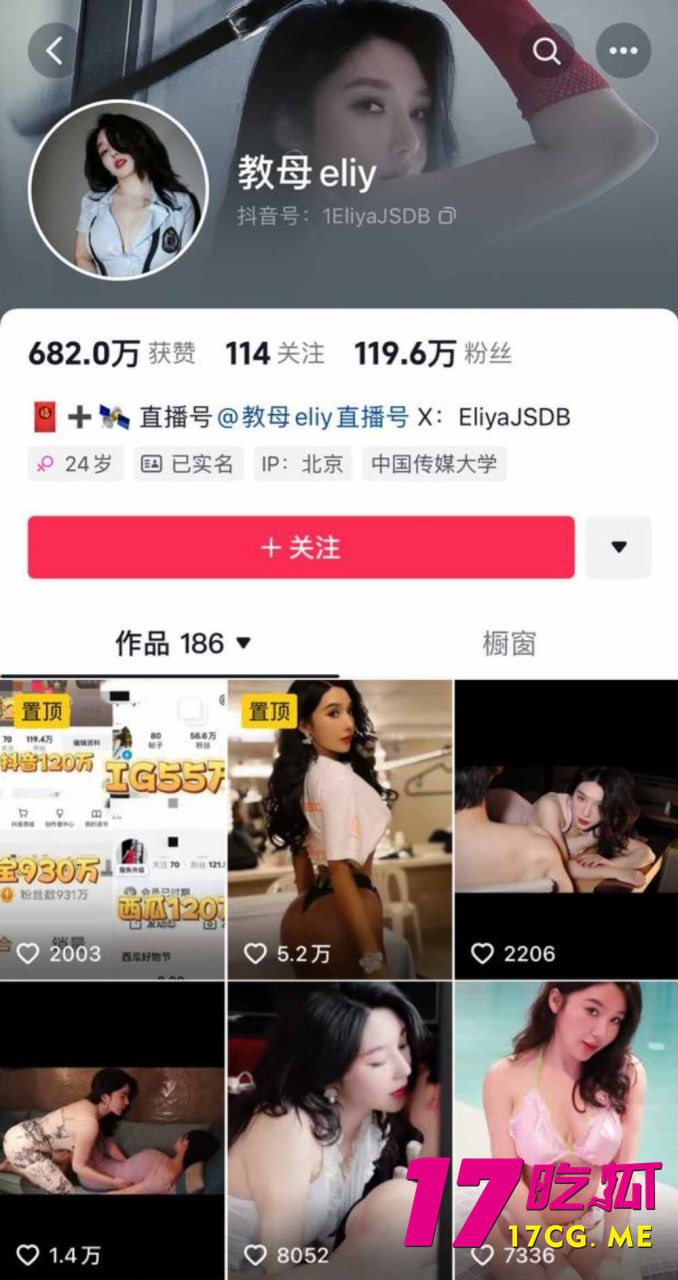Play the video with 2206 likes
This screenshot has height=1280, width=678.
point(566,829)
